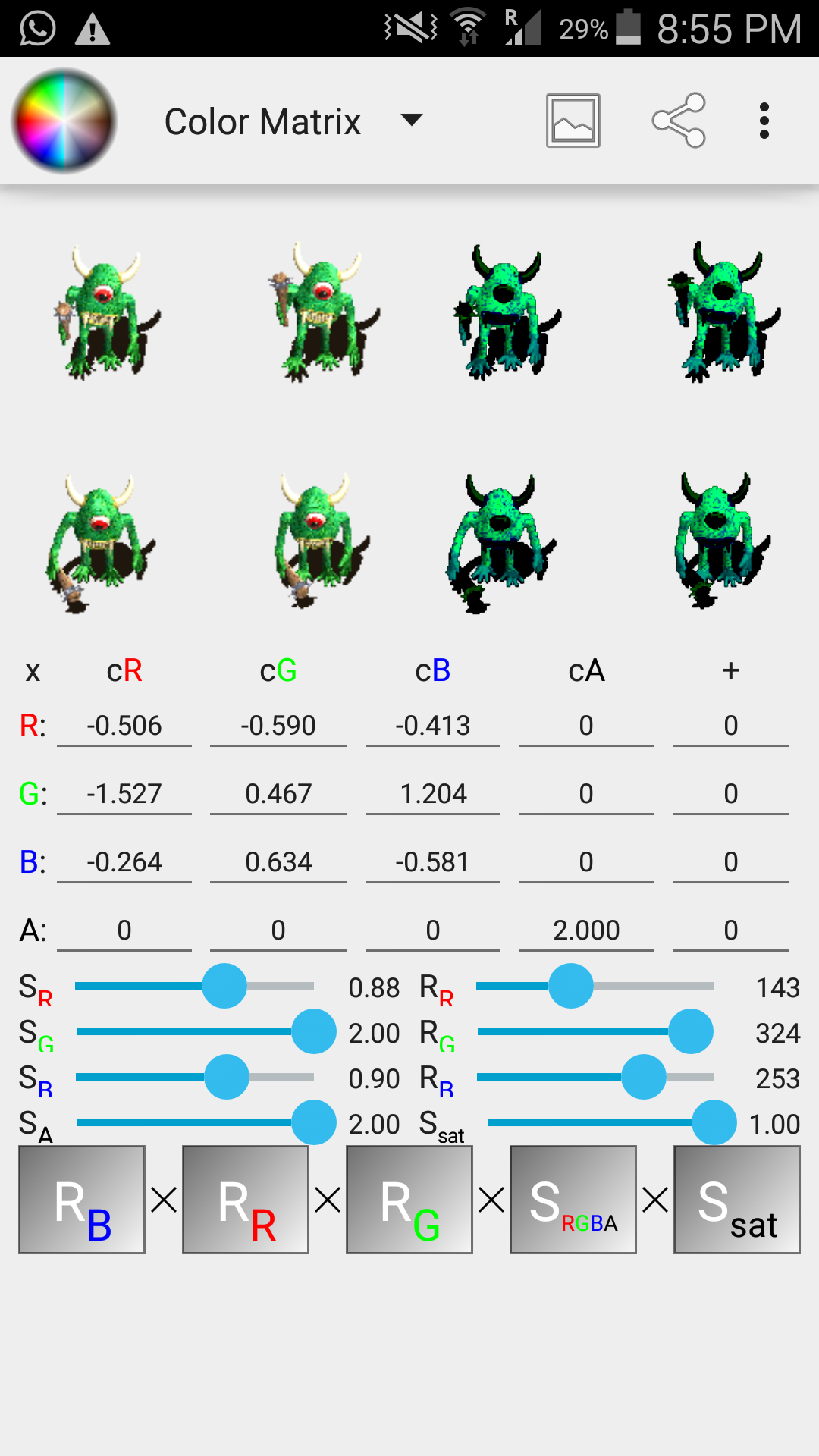Adjust the SA alpha scale slider
Viewport: 819px width, 1456px height.
[x=313, y=1122]
